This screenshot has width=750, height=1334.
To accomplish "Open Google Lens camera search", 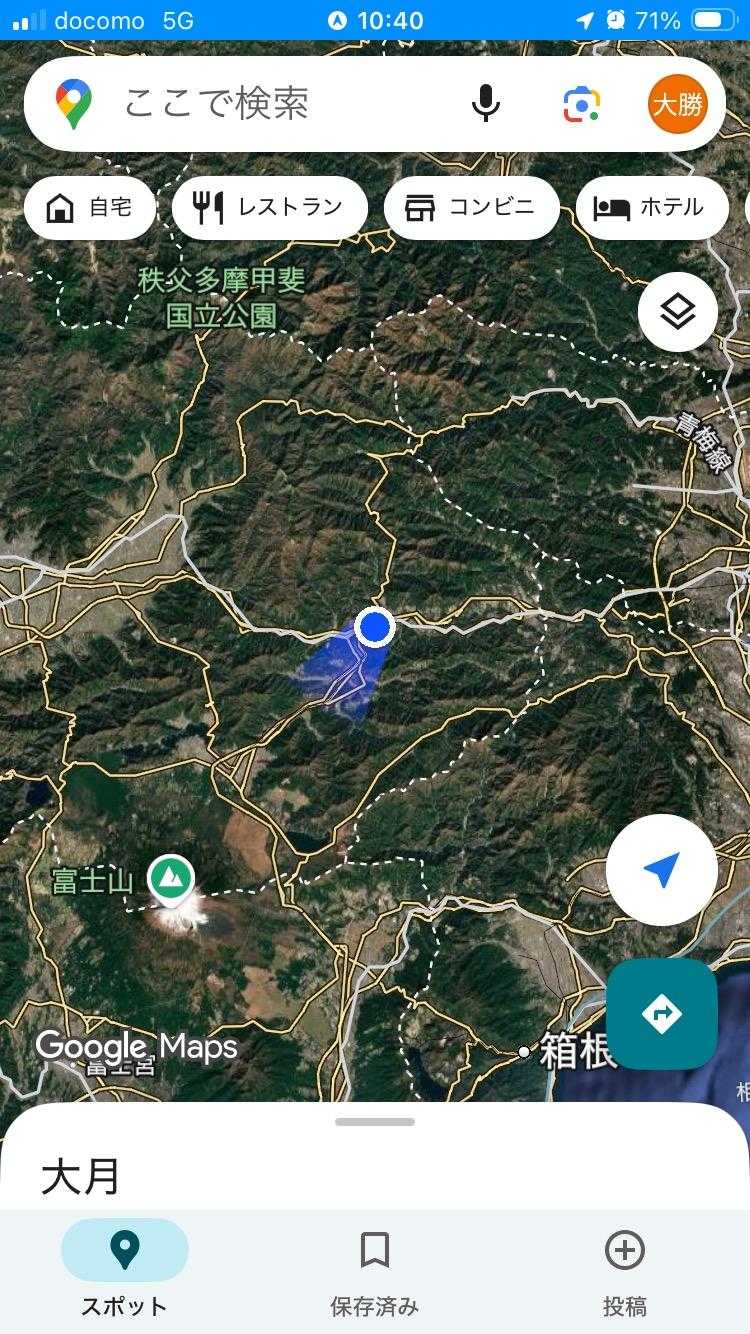I will click(582, 103).
